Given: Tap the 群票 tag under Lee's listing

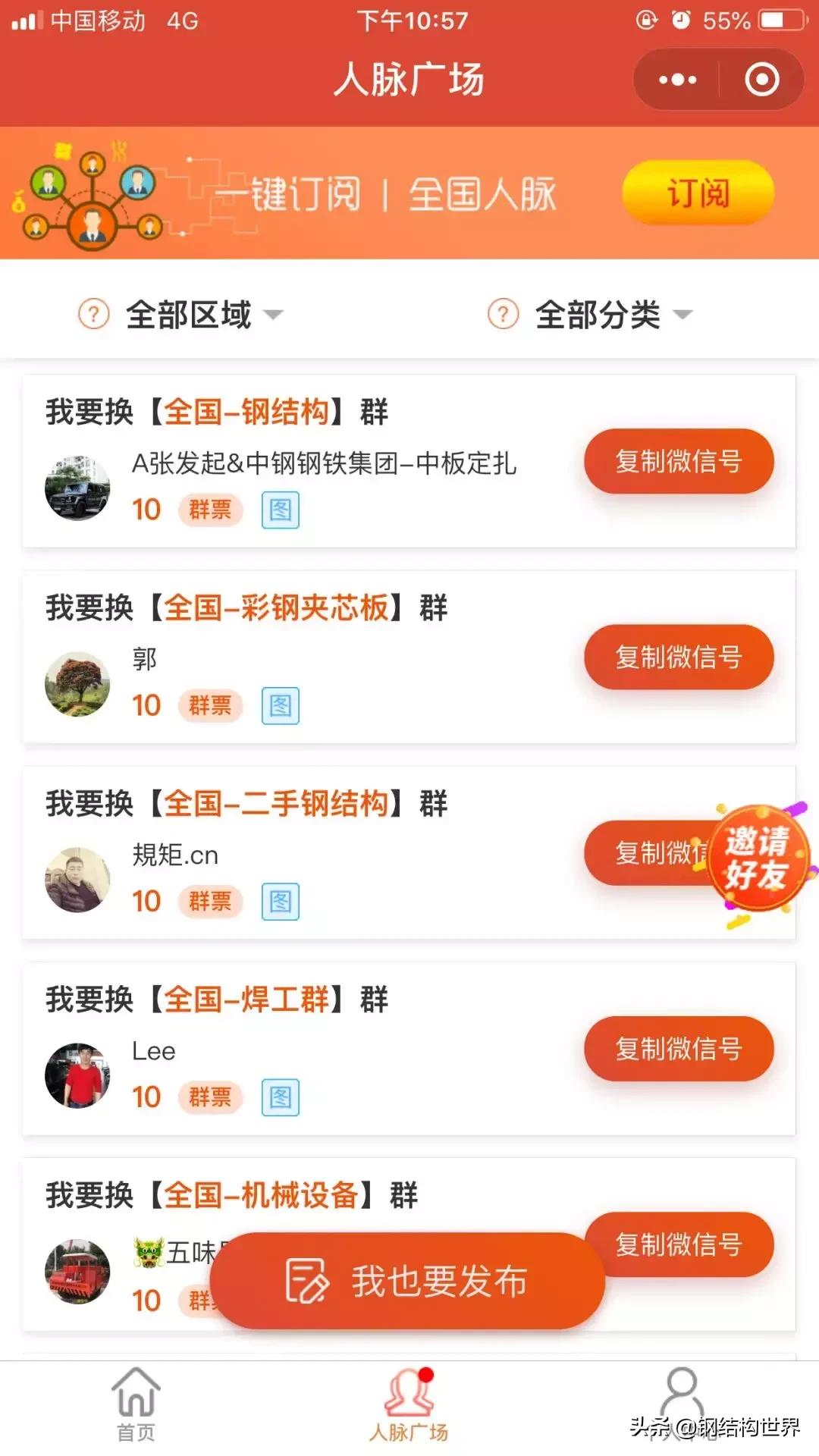Looking at the screenshot, I should [210, 1097].
